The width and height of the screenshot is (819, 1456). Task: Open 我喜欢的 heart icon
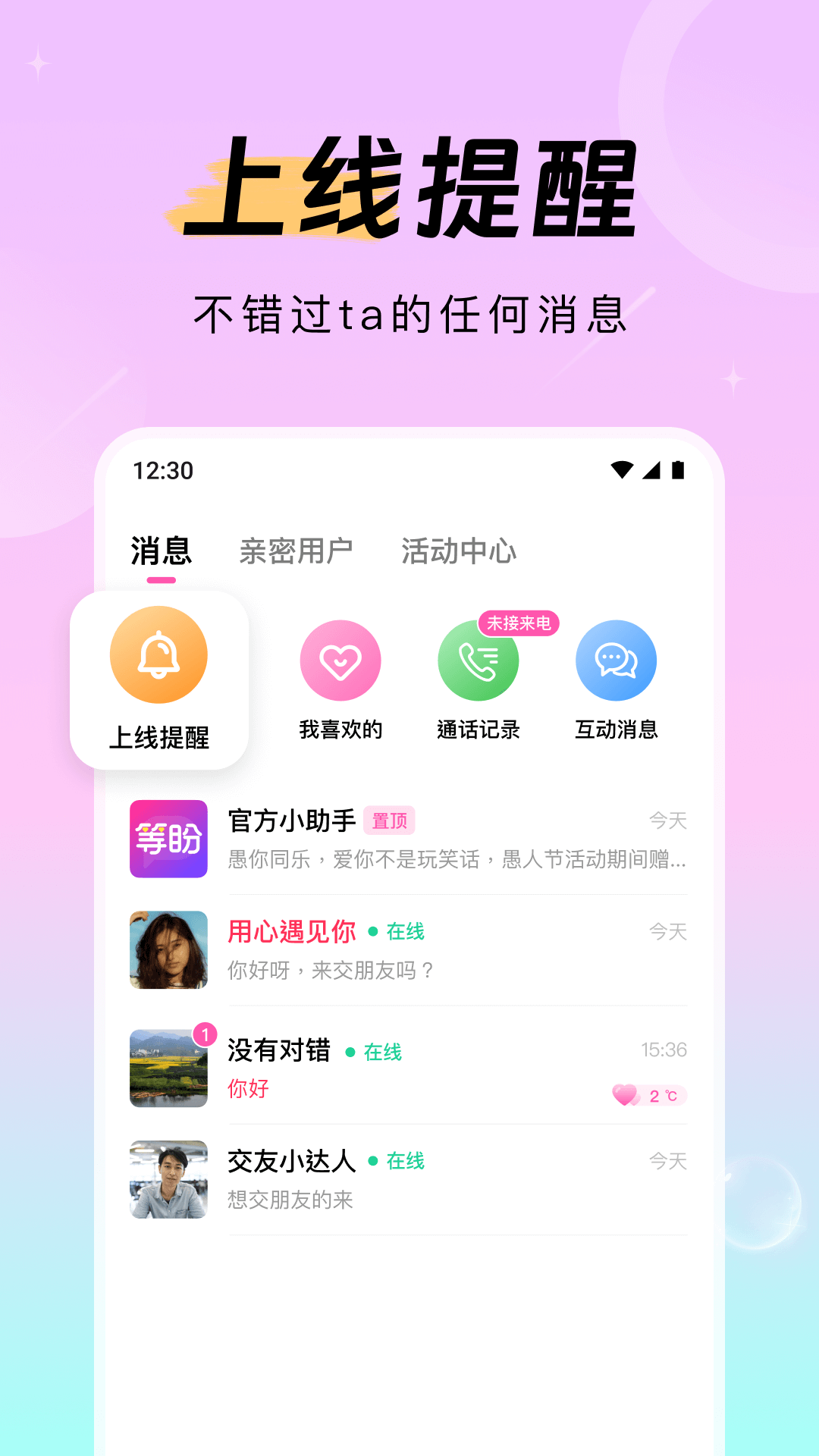[x=340, y=661]
